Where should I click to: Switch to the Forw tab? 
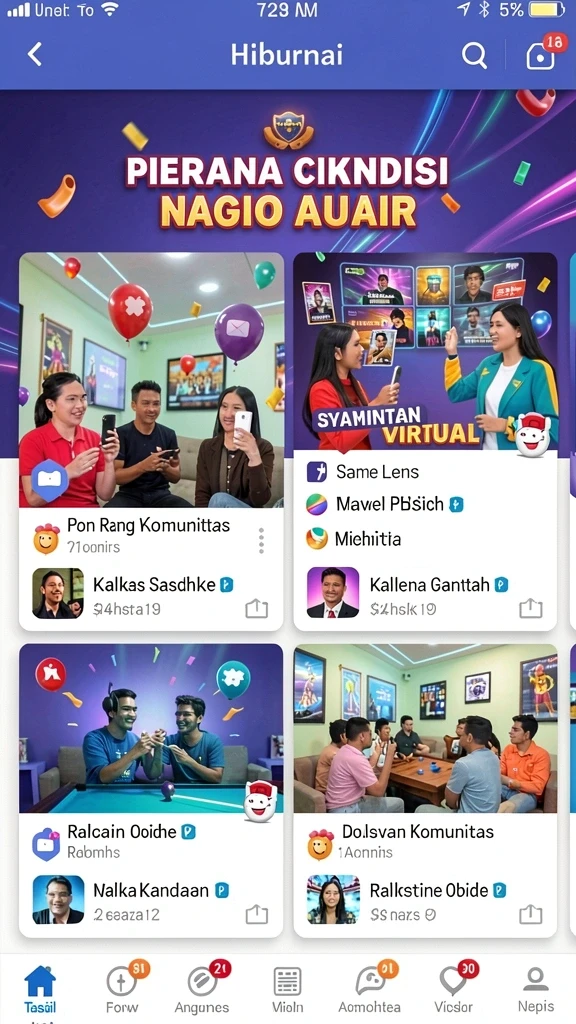[x=123, y=989]
